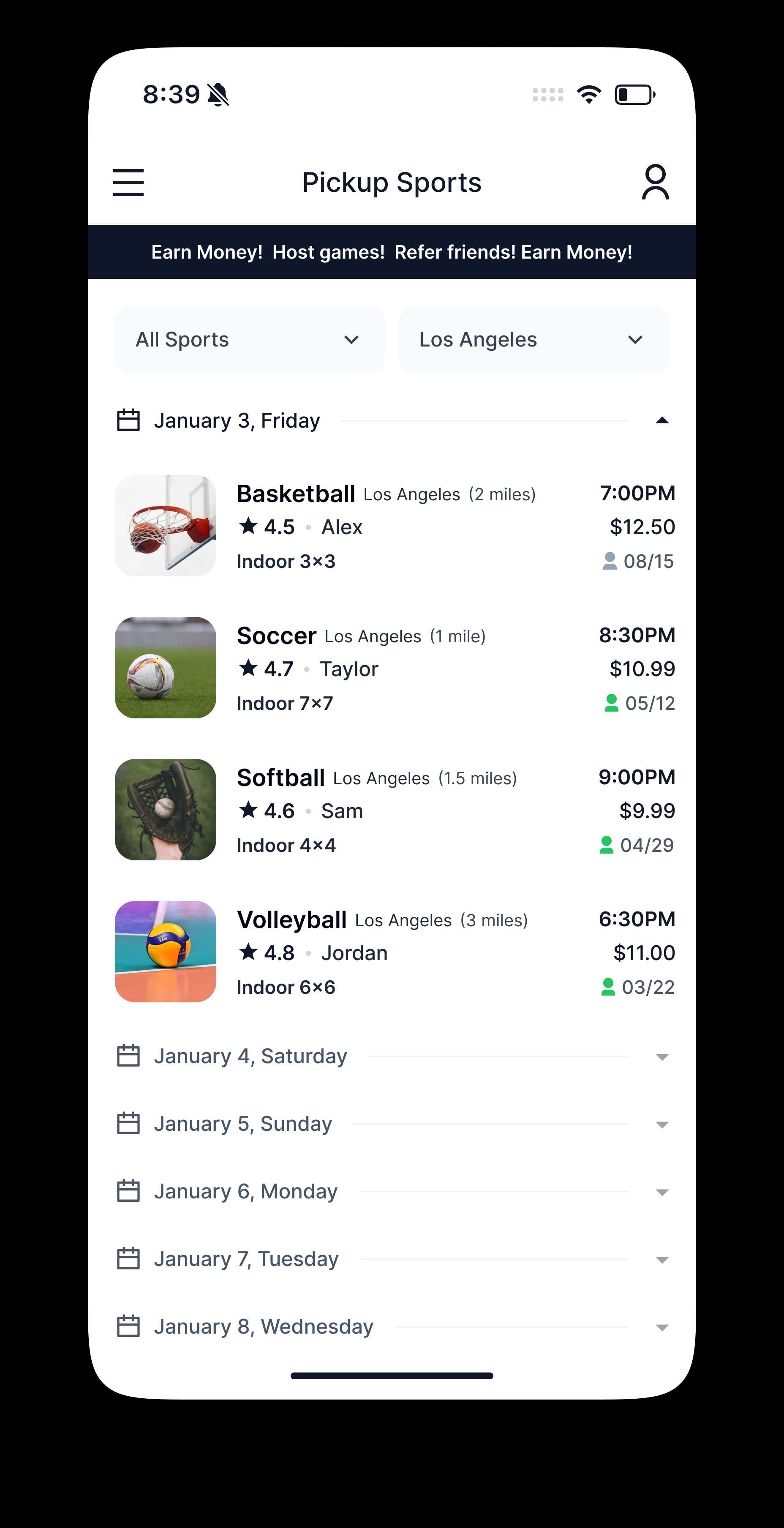The image size is (784, 1528).
Task: Tap the Earn Money referral banner
Action: 392,252
